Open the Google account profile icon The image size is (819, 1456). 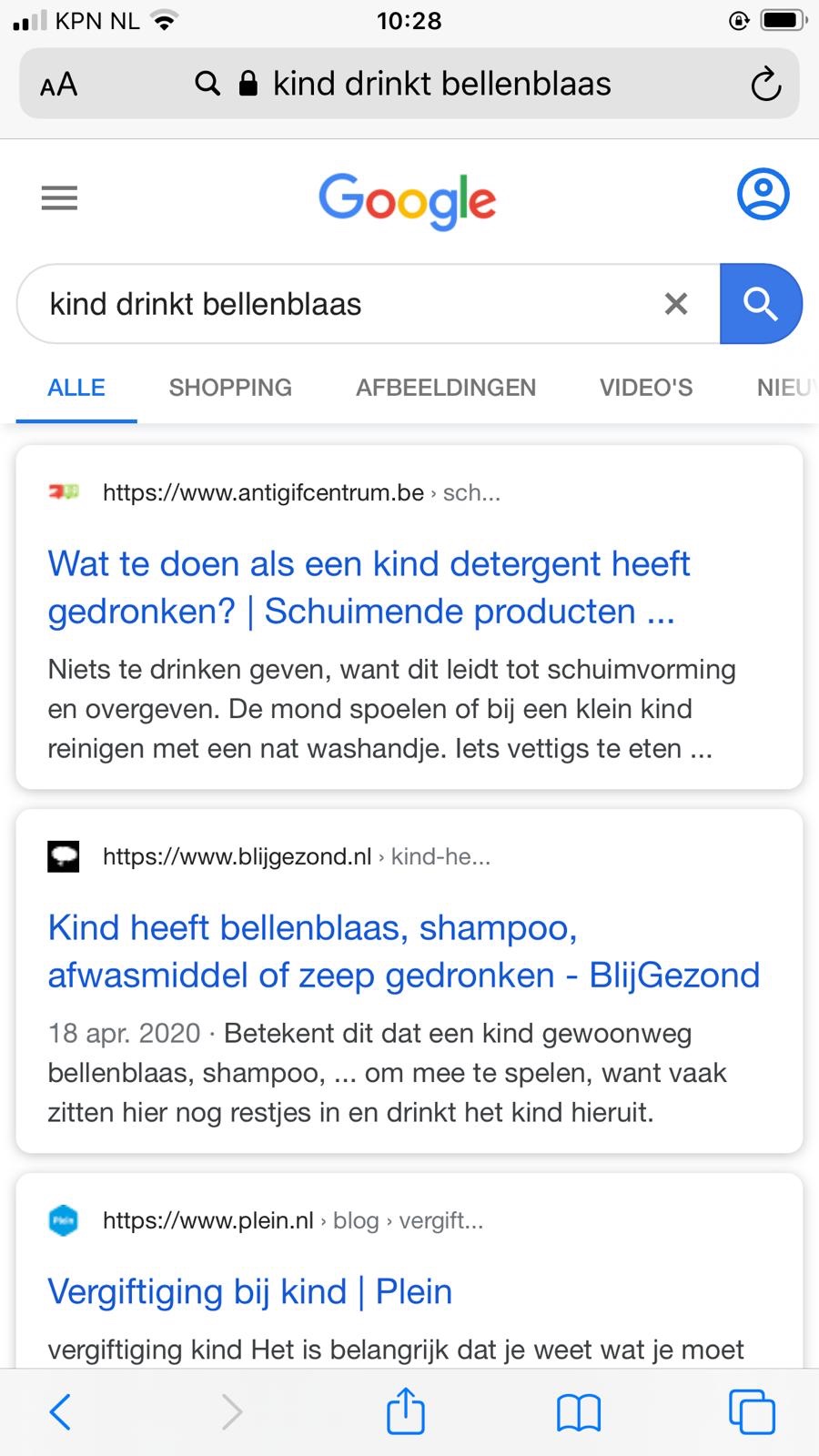tap(762, 194)
